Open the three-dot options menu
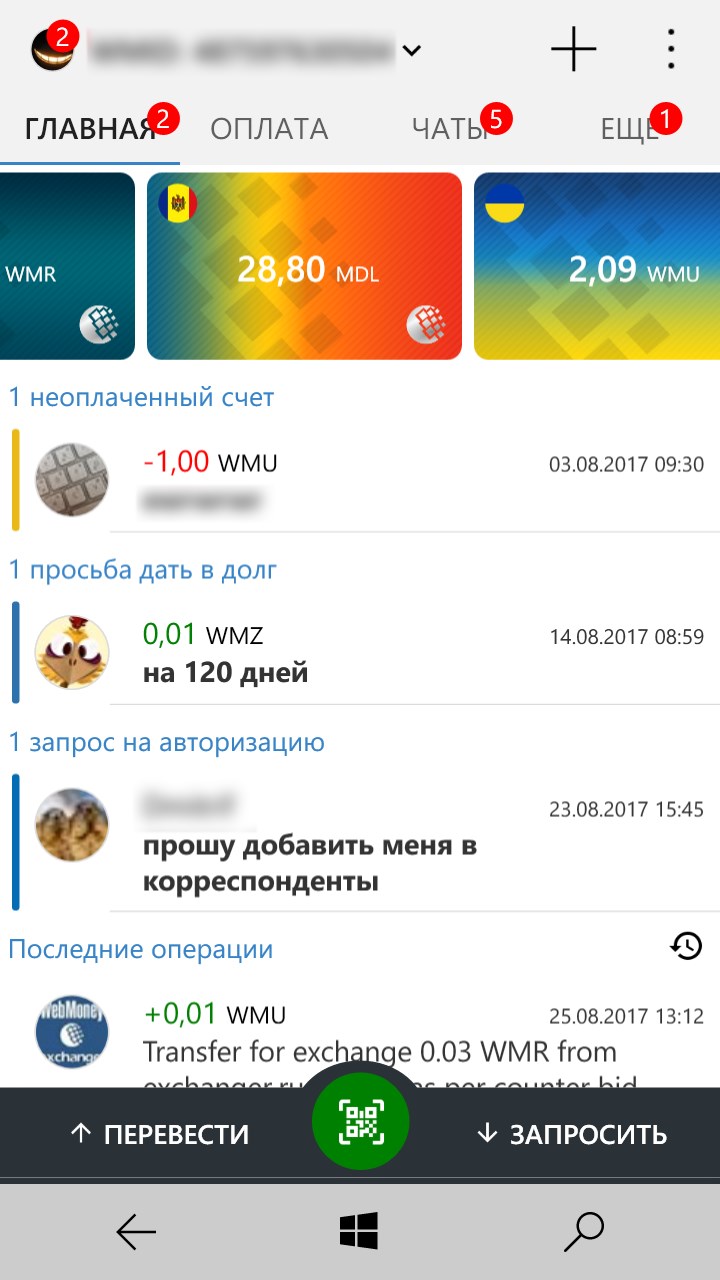 coord(668,47)
